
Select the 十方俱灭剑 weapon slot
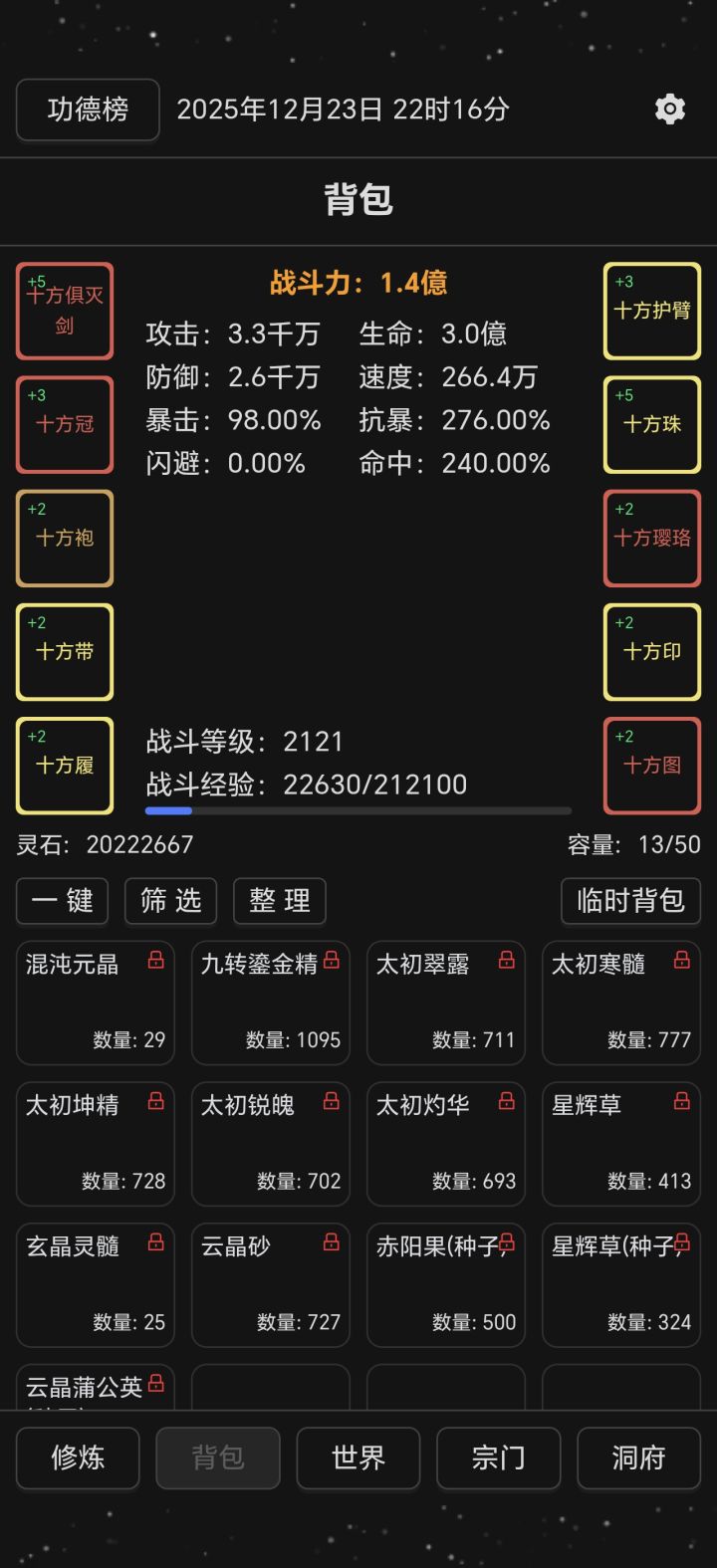pos(64,311)
